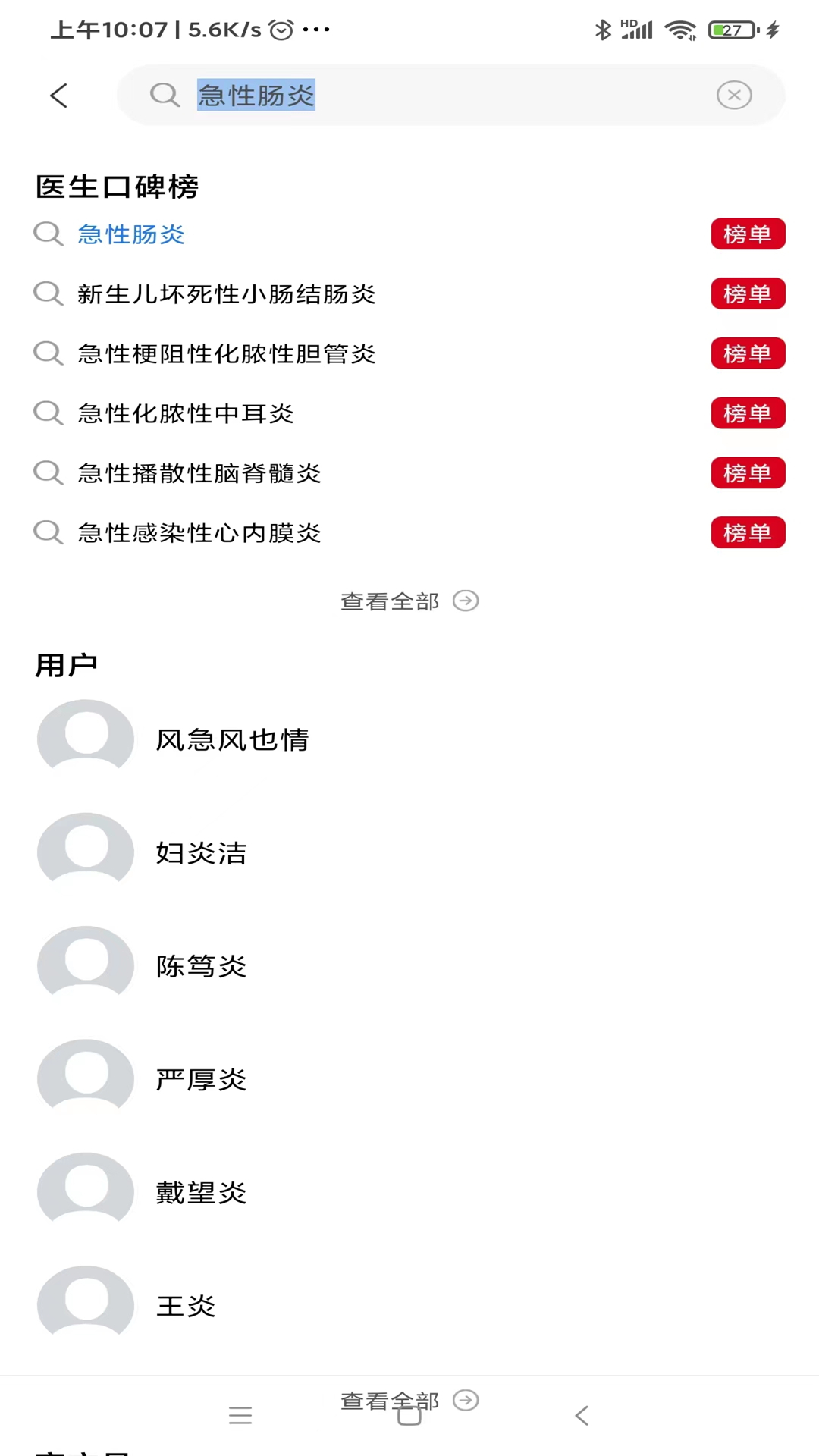Open user profile 戴望炎

pyautogui.click(x=409, y=1193)
